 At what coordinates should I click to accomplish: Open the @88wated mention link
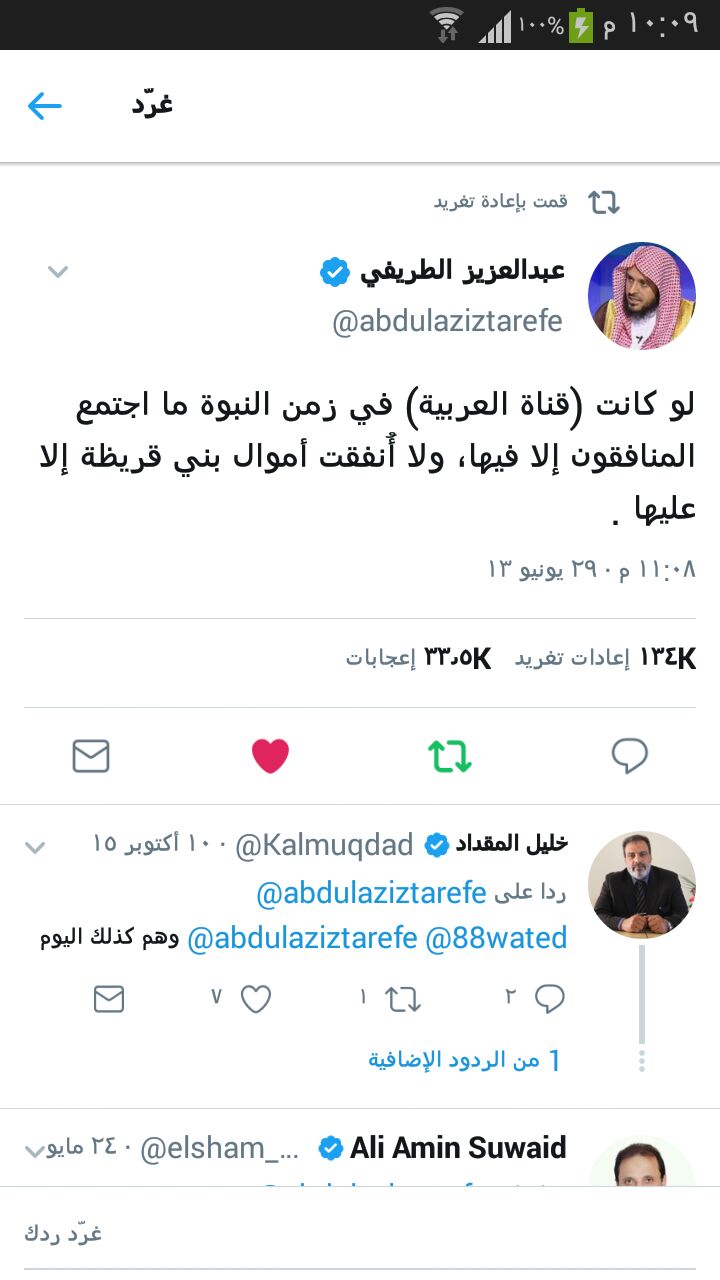pyautogui.click(x=497, y=938)
